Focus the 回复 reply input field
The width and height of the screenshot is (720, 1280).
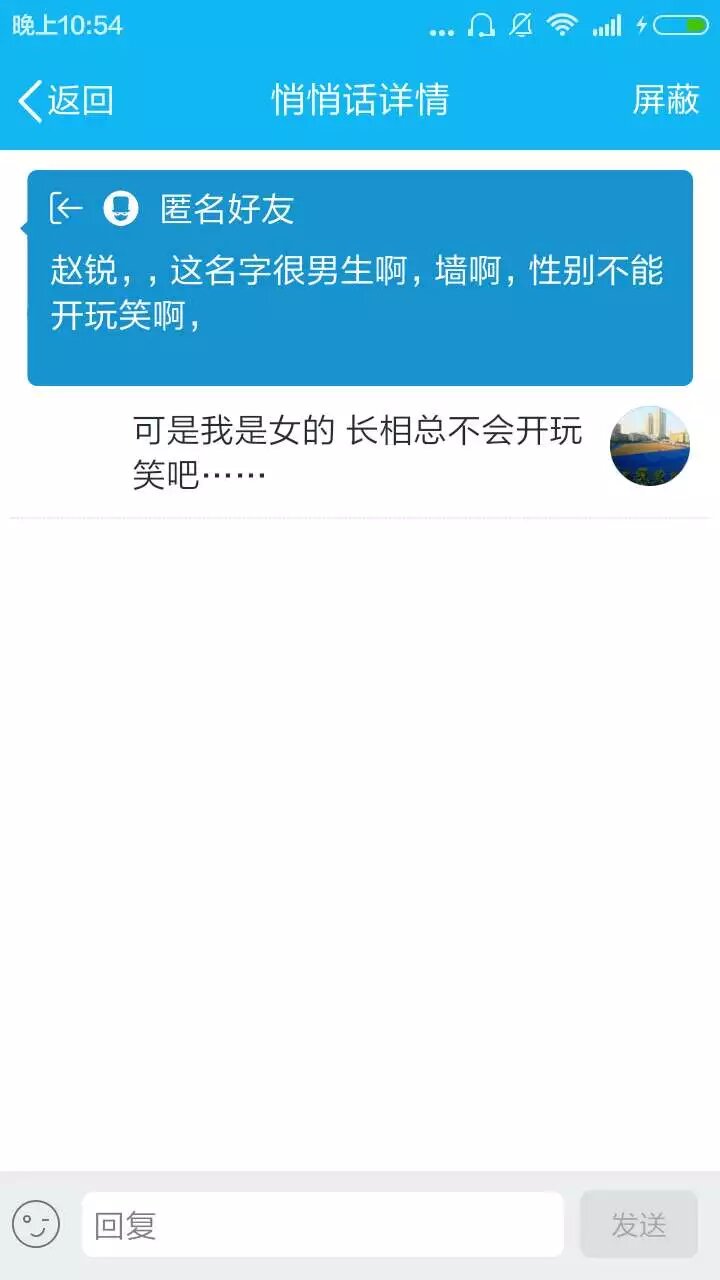point(322,1225)
